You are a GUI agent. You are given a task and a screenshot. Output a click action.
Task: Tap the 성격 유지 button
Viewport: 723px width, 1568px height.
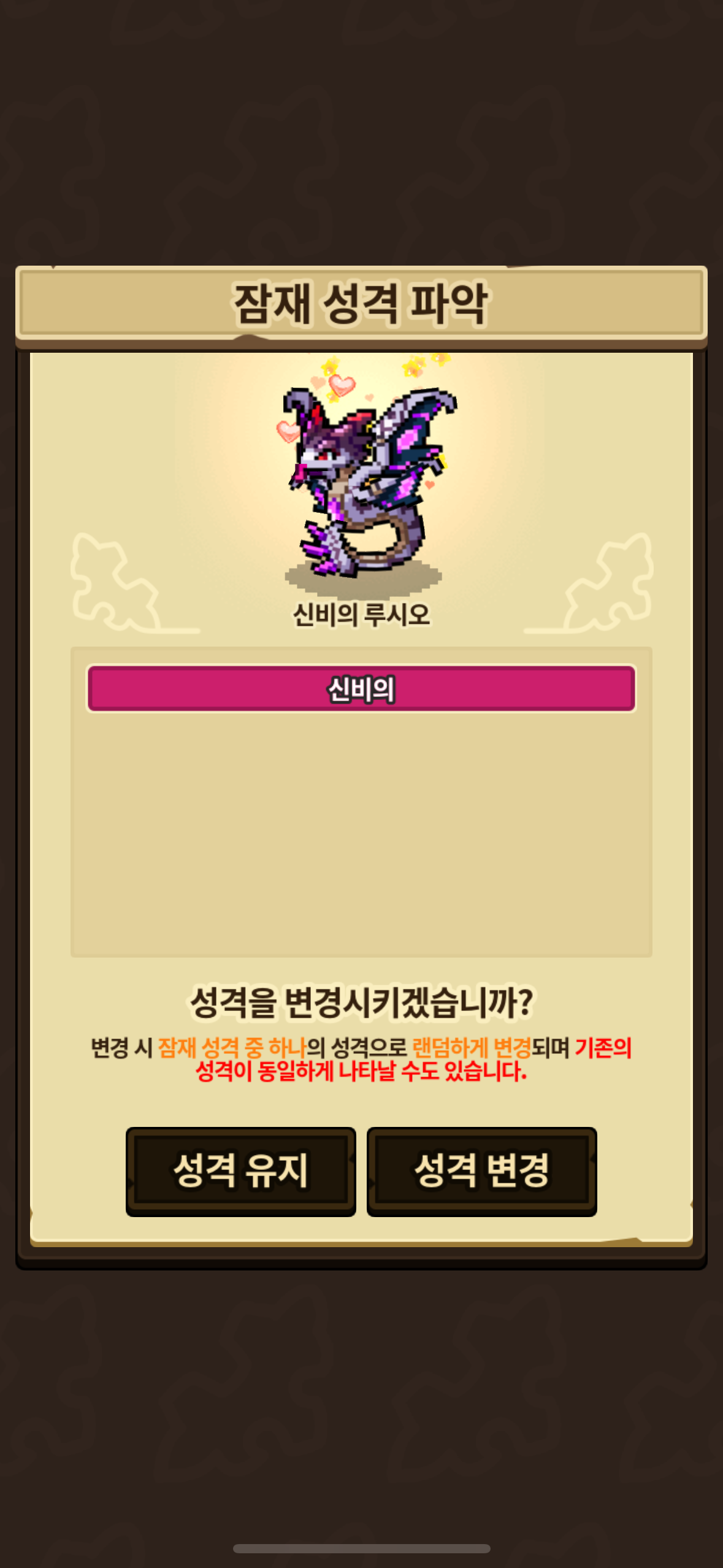tap(241, 1171)
